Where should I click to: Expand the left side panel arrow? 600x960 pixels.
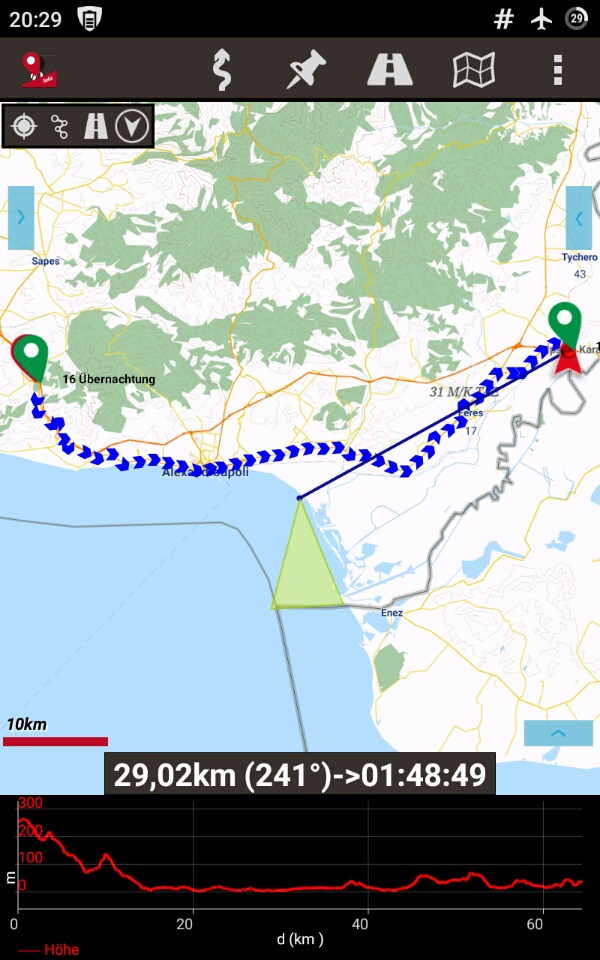[x=21, y=217]
